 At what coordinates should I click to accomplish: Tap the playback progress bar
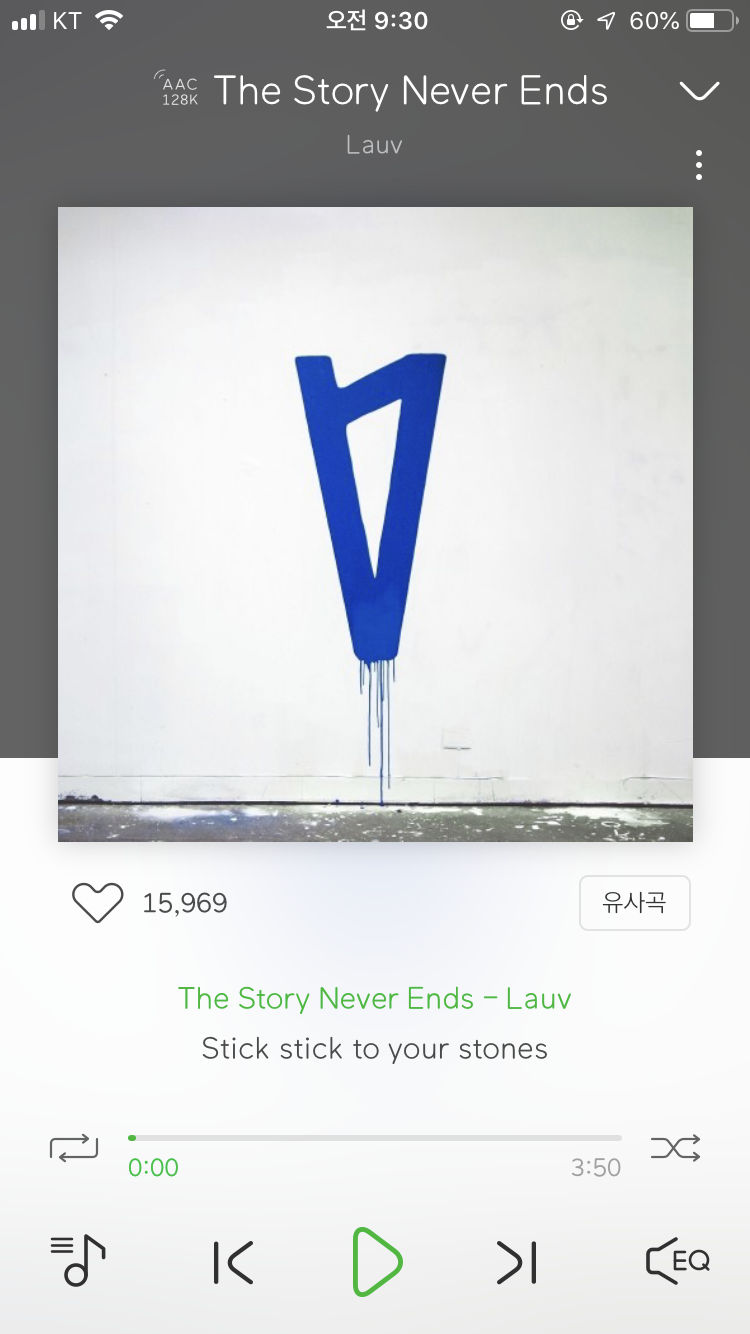(375, 1138)
